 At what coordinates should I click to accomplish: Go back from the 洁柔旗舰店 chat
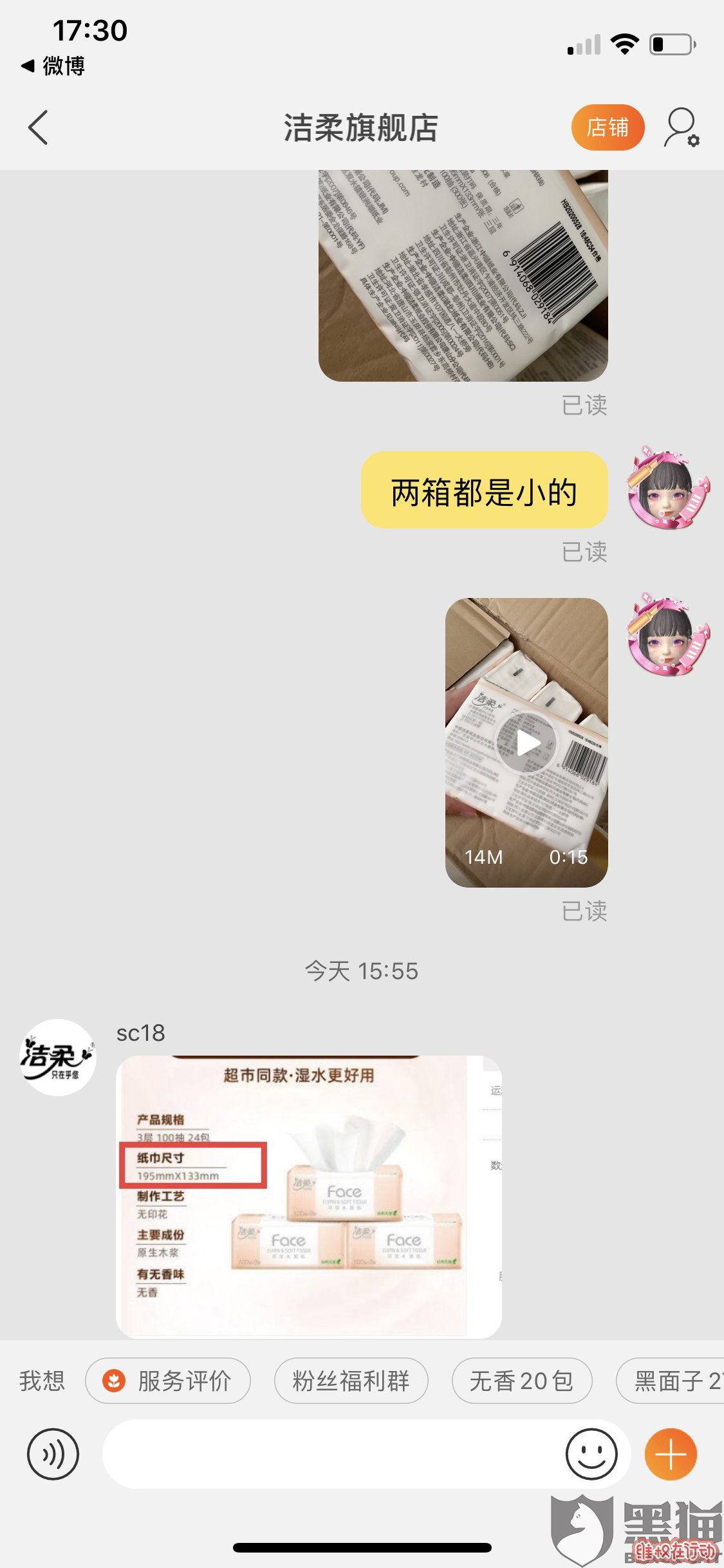[x=39, y=127]
